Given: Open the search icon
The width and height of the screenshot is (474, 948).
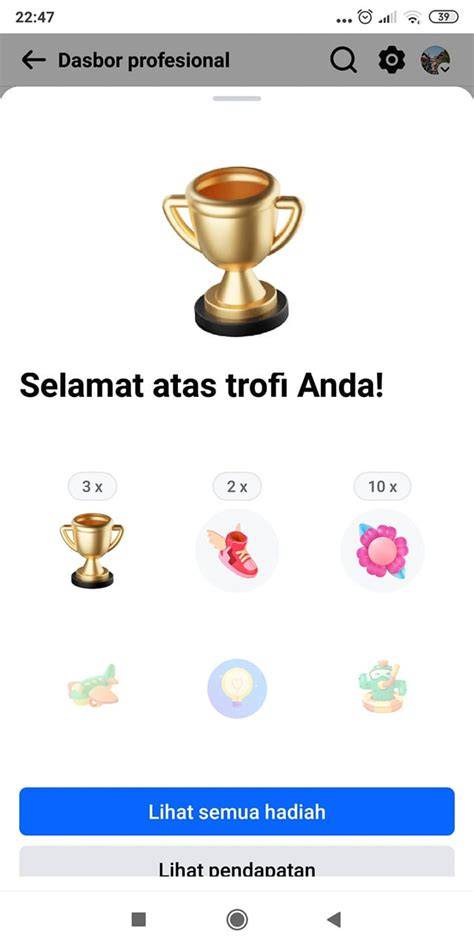Looking at the screenshot, I should [343, 60].
